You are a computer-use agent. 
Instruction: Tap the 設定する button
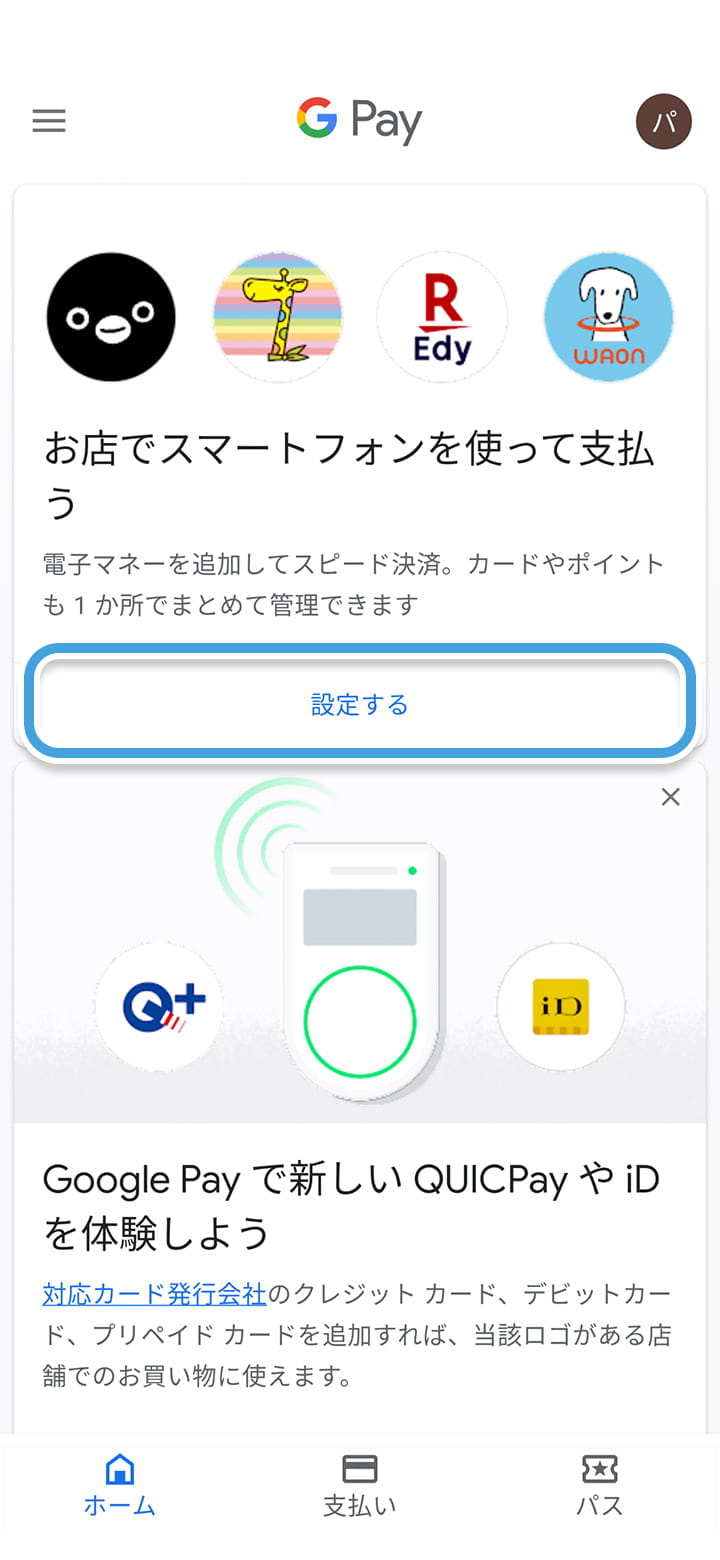point(360,703)
